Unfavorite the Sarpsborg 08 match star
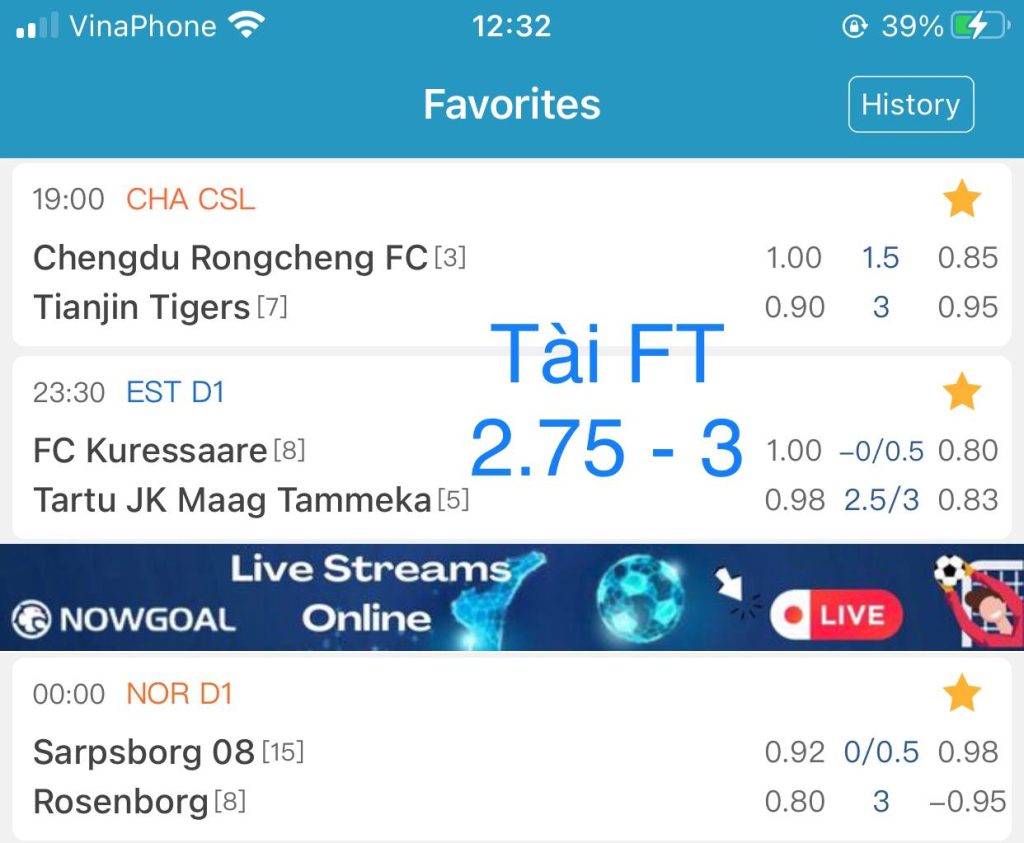Viewport: 1024px width, 843px height. 961,693
